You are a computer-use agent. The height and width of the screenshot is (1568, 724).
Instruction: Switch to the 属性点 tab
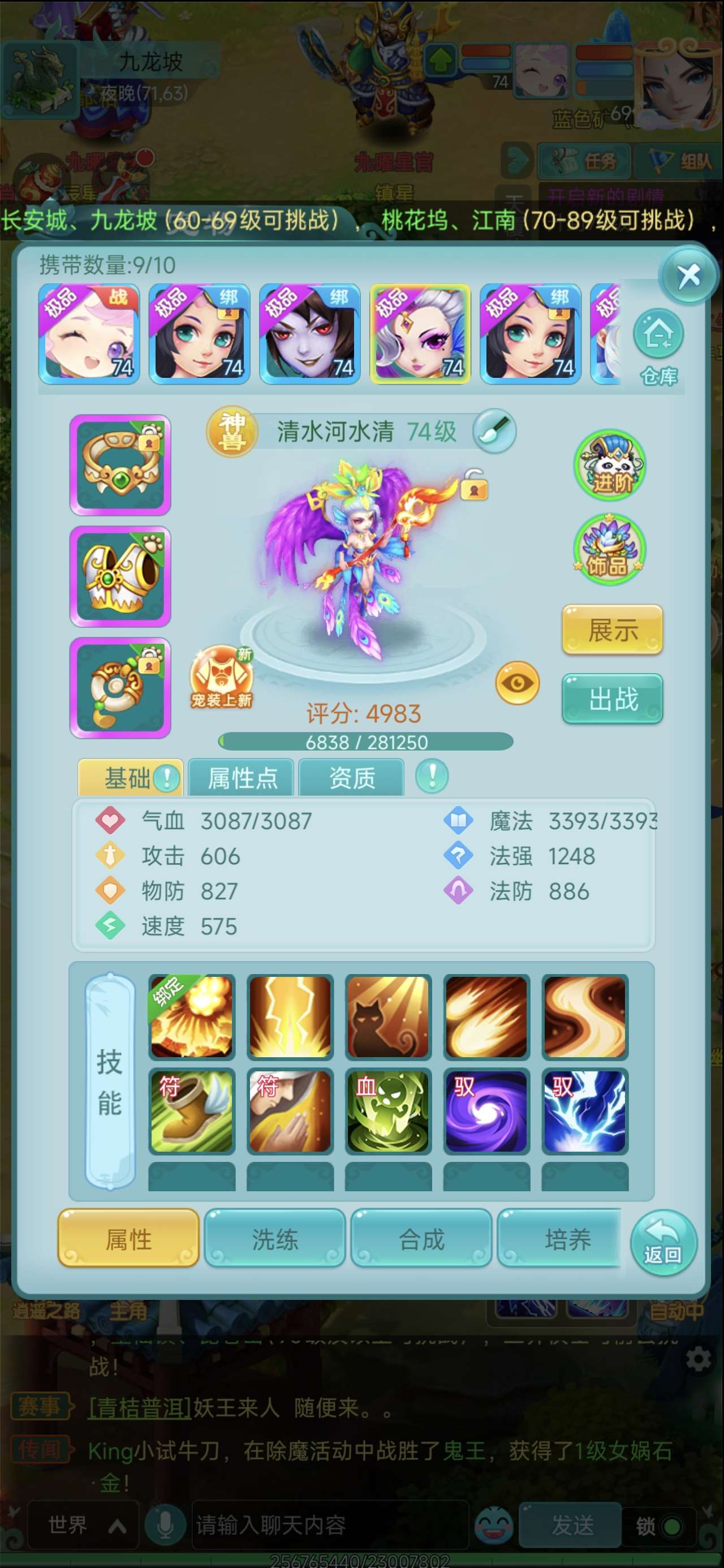242,777
